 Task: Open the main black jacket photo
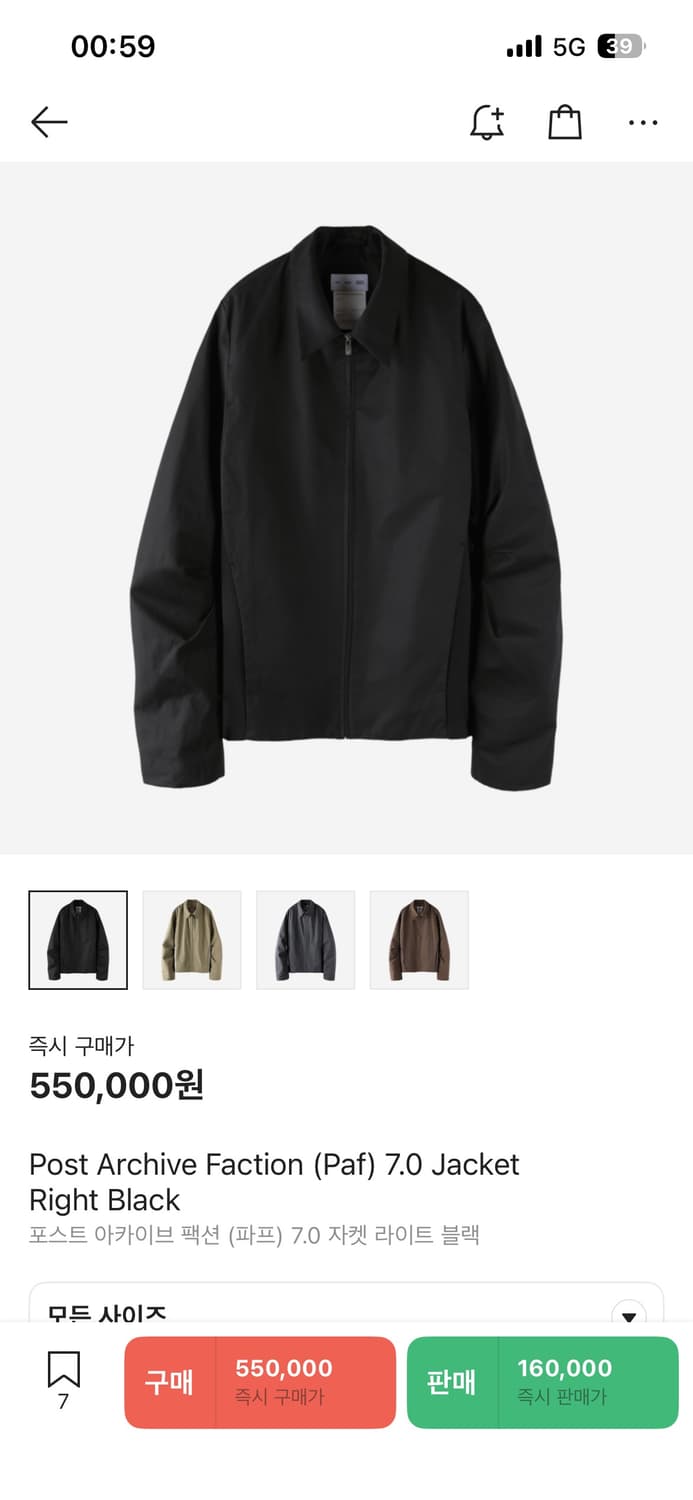[346, 507]
